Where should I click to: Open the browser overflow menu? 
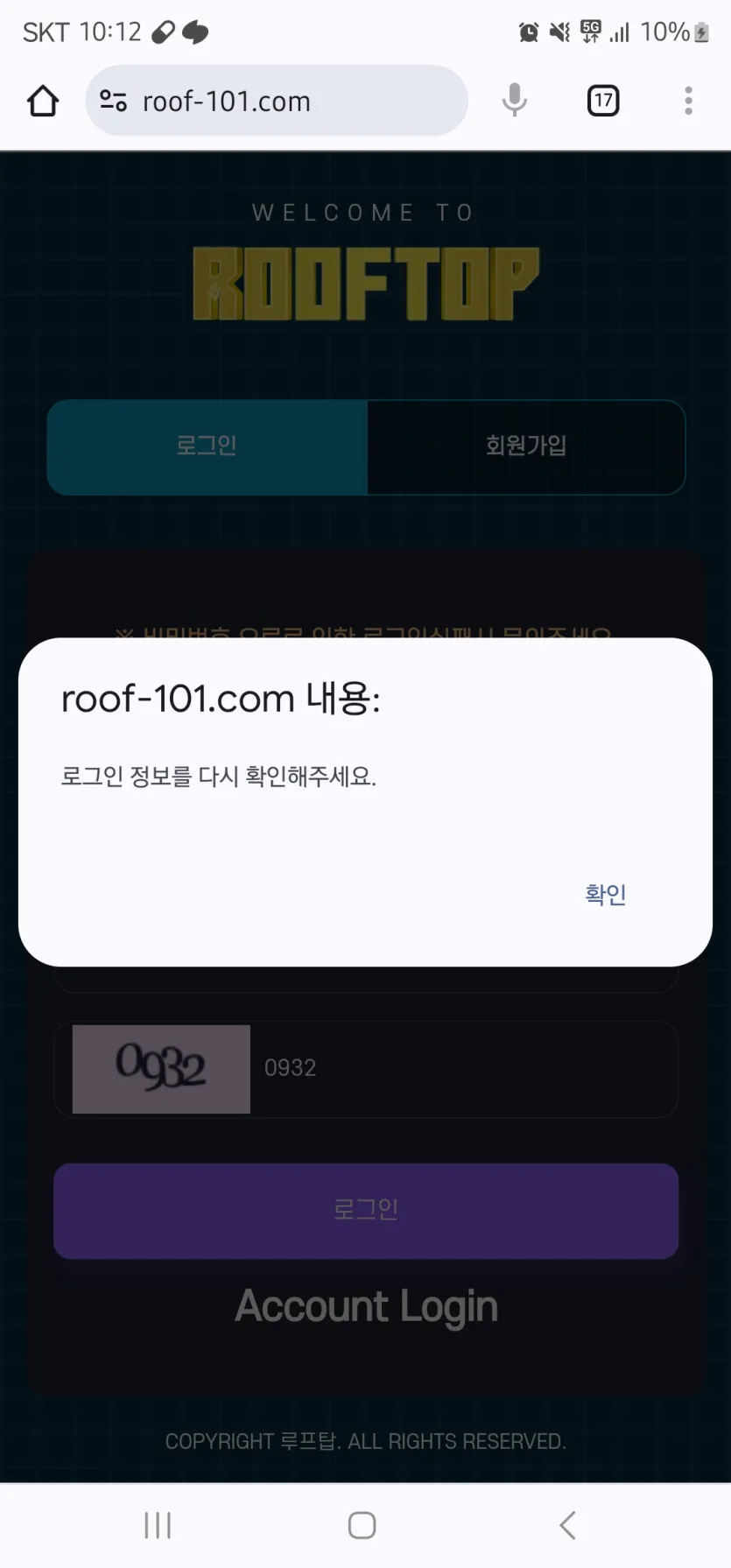688,101
